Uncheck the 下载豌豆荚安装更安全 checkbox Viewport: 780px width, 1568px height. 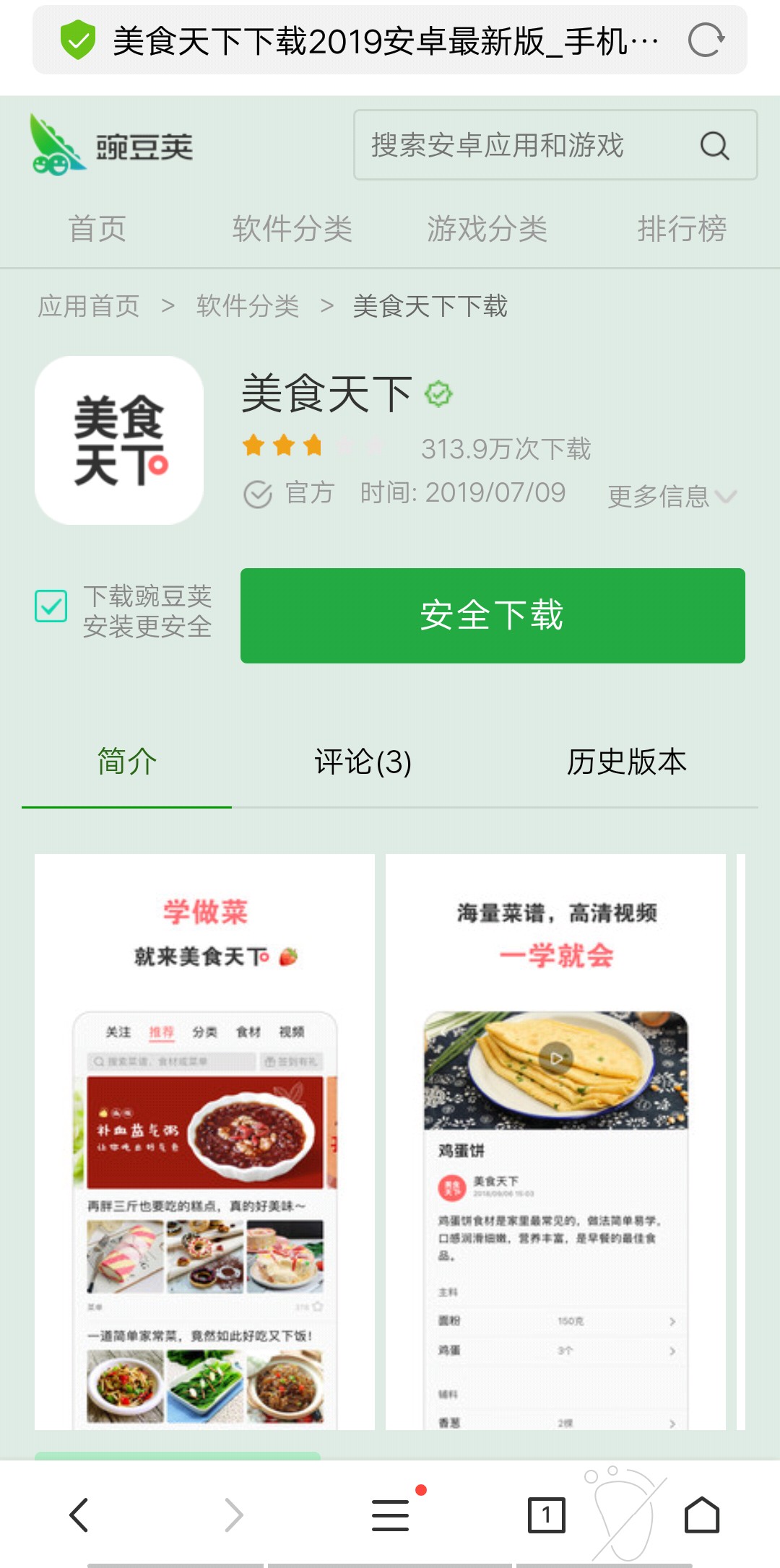coord(51,606)
